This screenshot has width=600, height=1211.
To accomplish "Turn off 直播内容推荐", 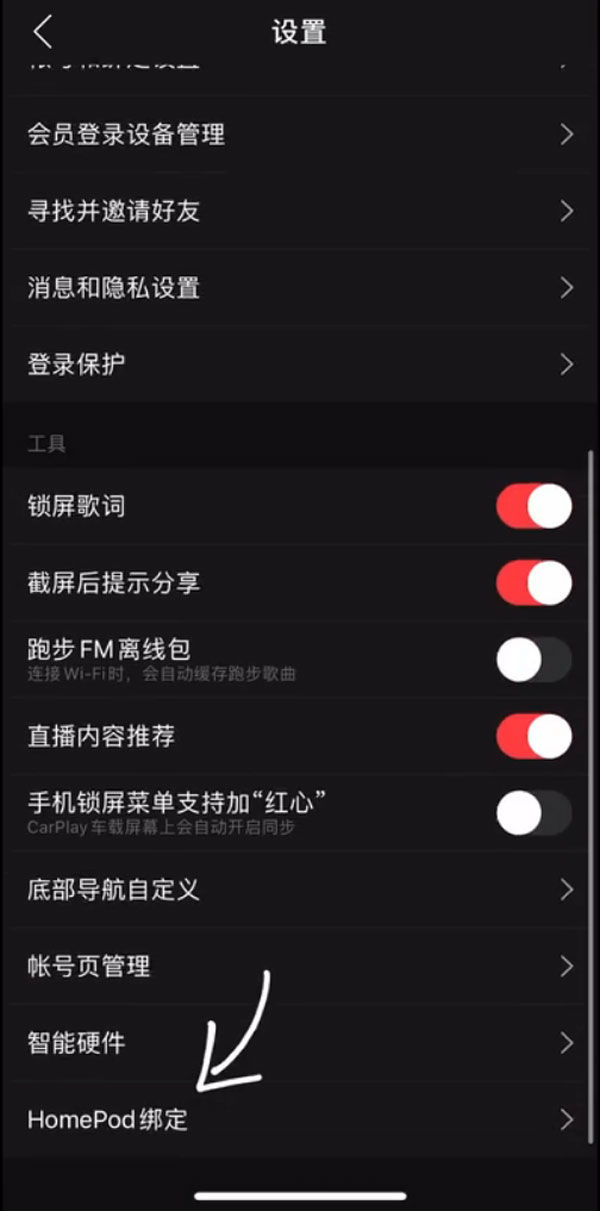I will pyautogui.click(x=534, y=737).
